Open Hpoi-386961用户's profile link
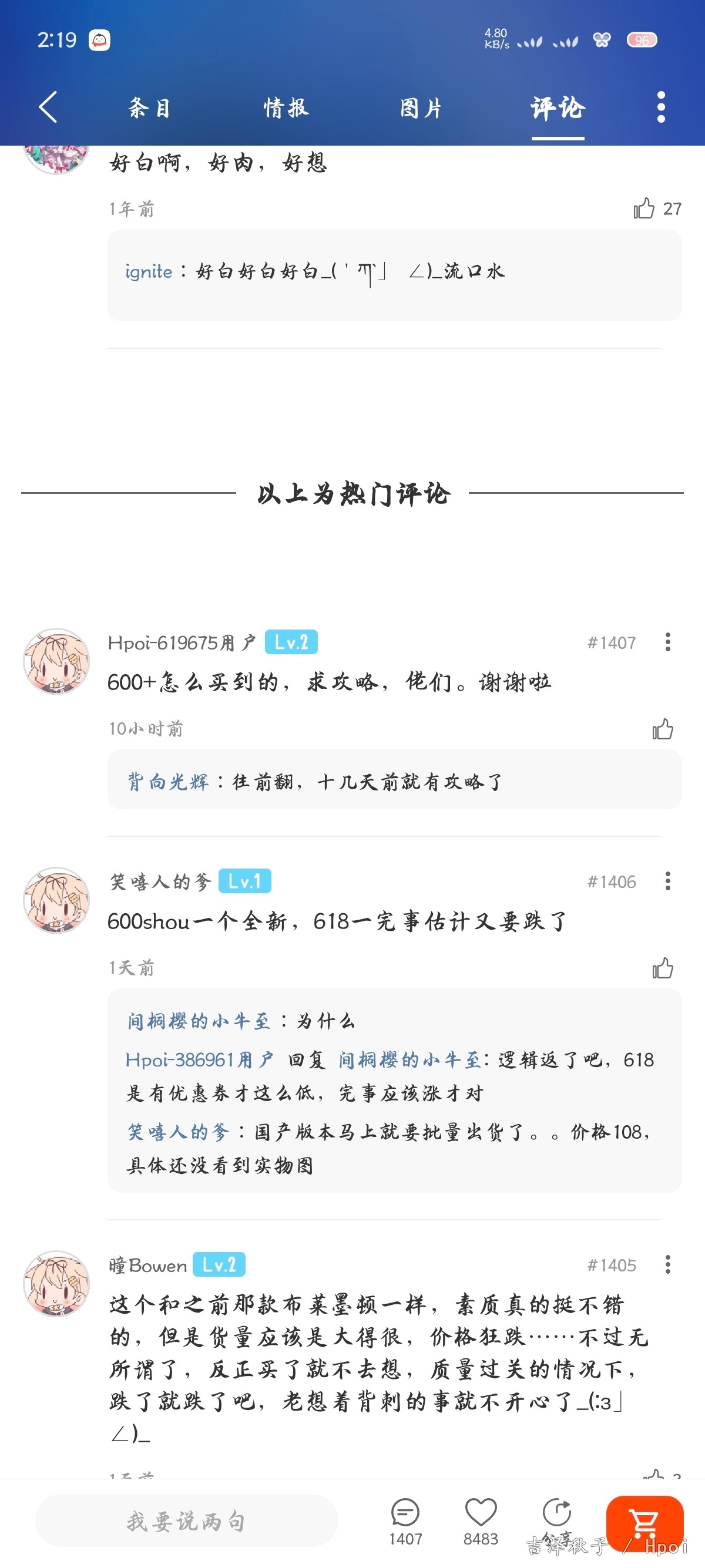The width and height of the screenshot is (705, 1568). (200, 1060)
